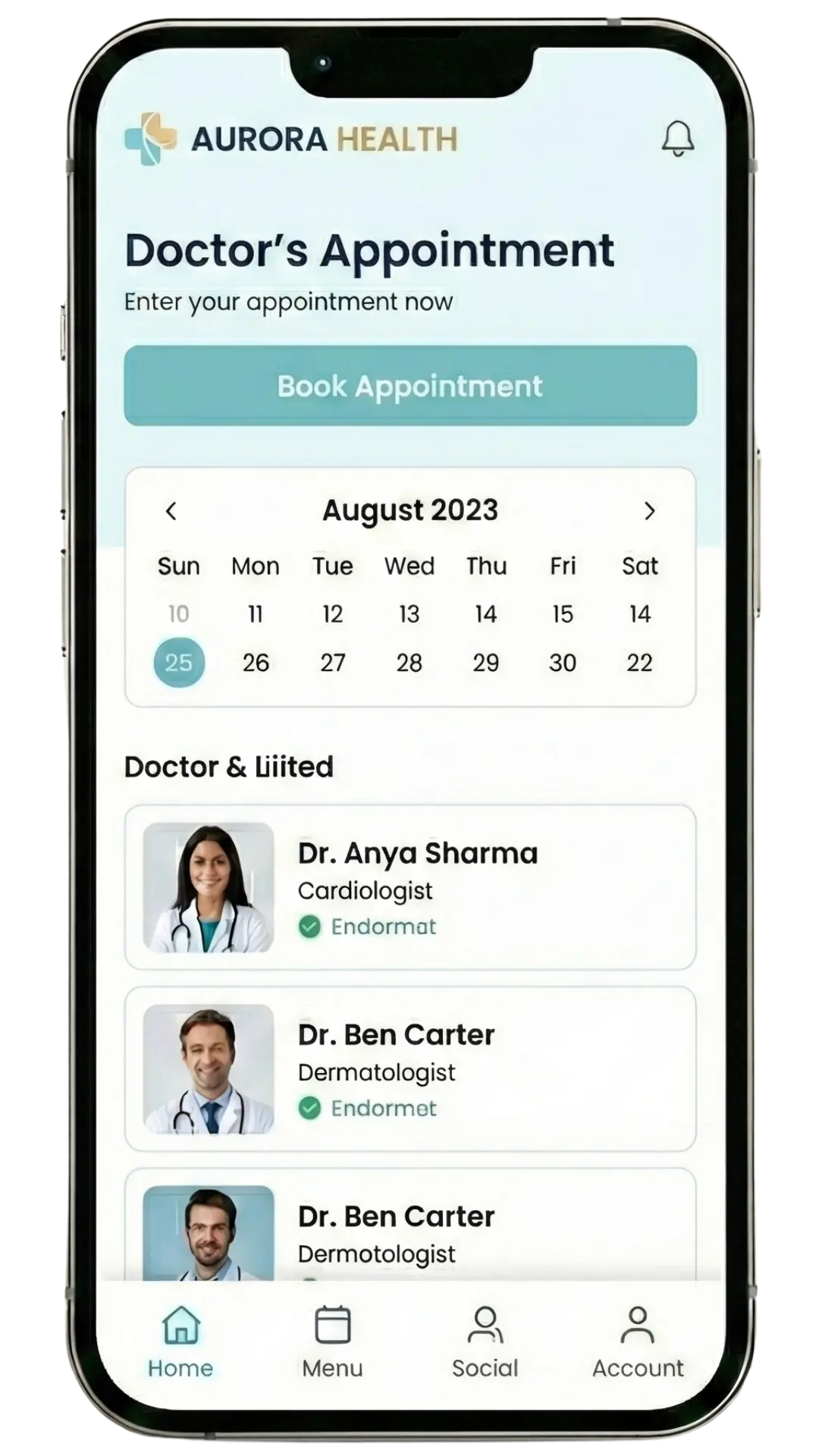Pick the 28th on the calendar

pos(409,663)
